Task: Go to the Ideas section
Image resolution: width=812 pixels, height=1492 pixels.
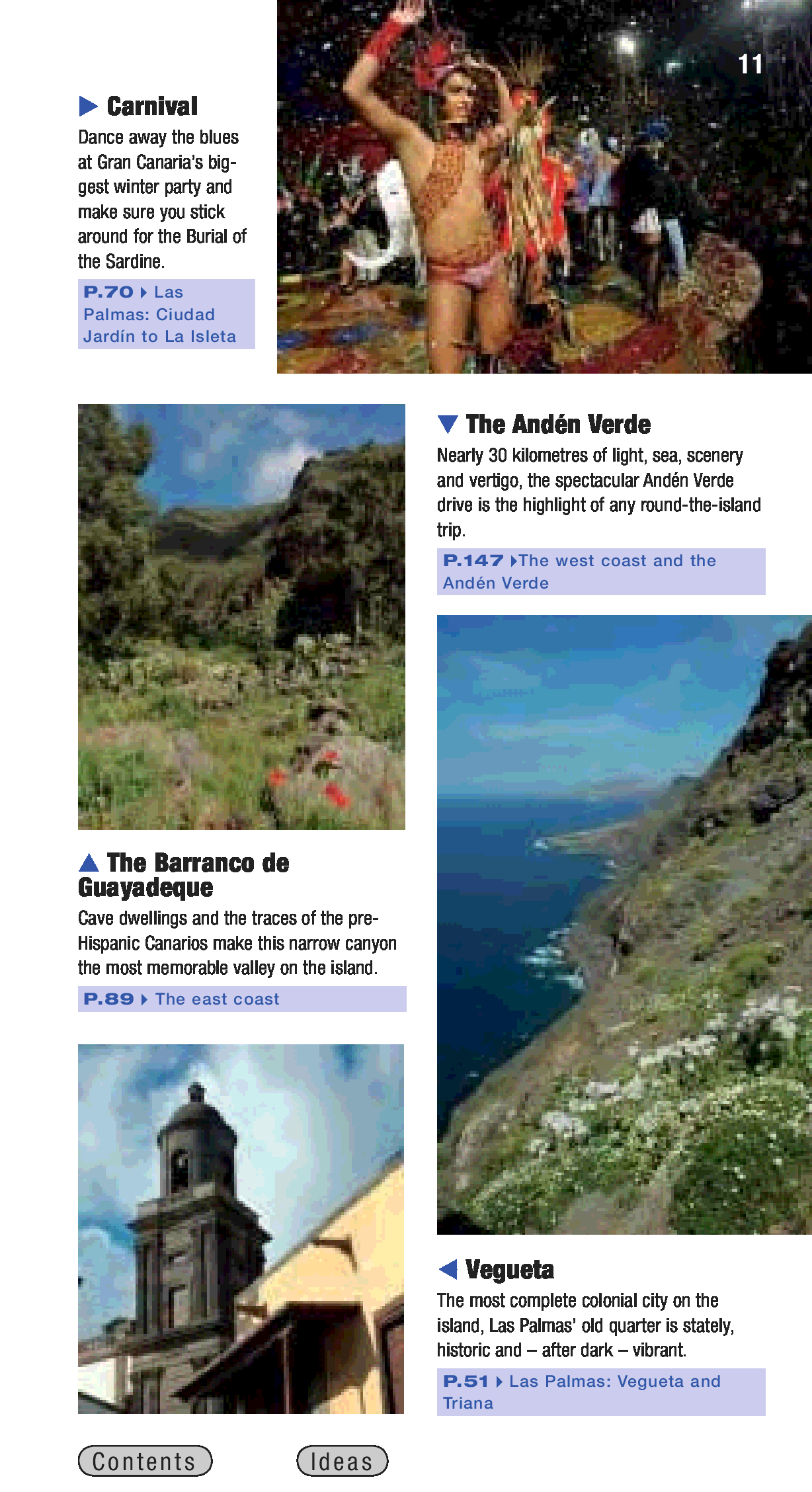Action: click(x=342, y=1461)
